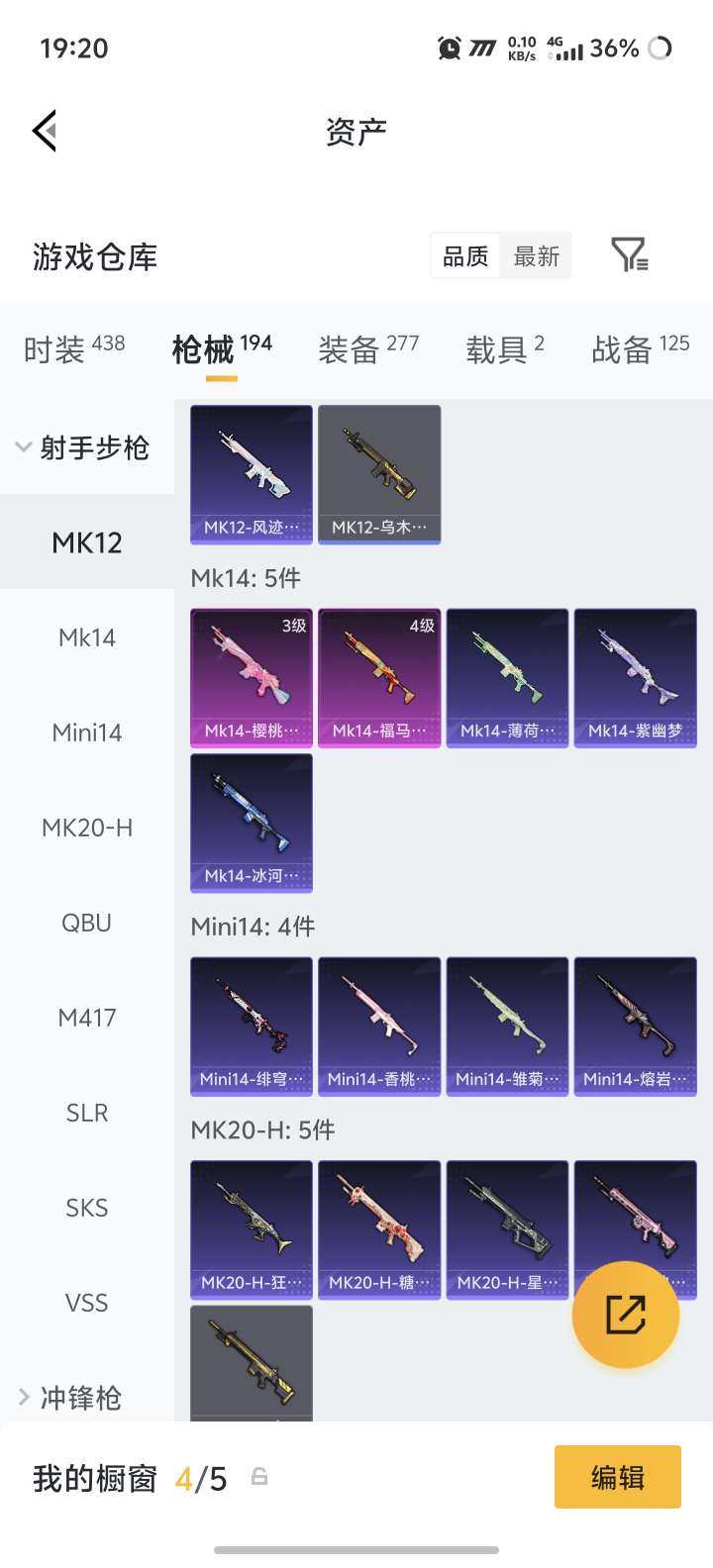The height and width of the screenshot is (1568, 713).
Task: Select SKS in the weapon list
Action: [87, 1208]
